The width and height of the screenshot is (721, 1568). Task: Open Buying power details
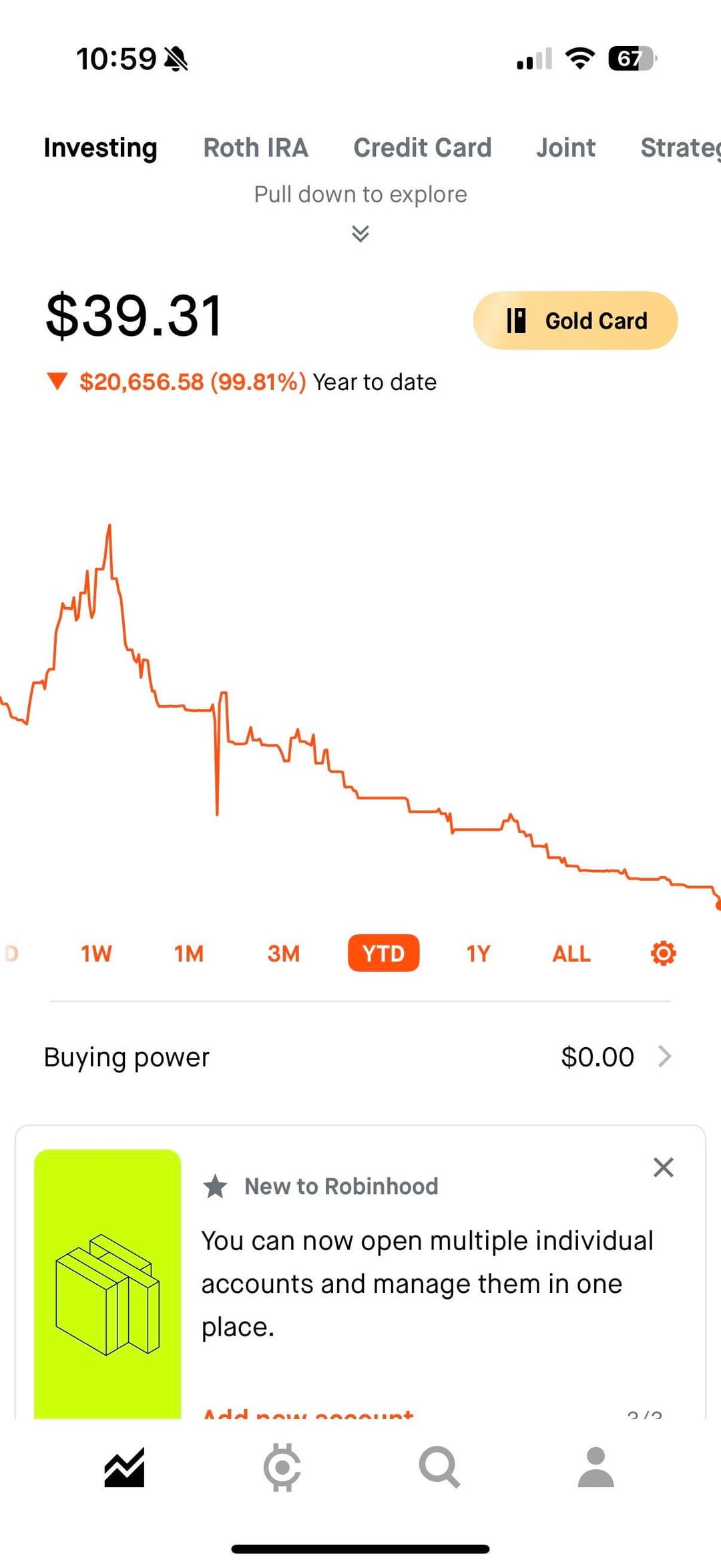360,1057
